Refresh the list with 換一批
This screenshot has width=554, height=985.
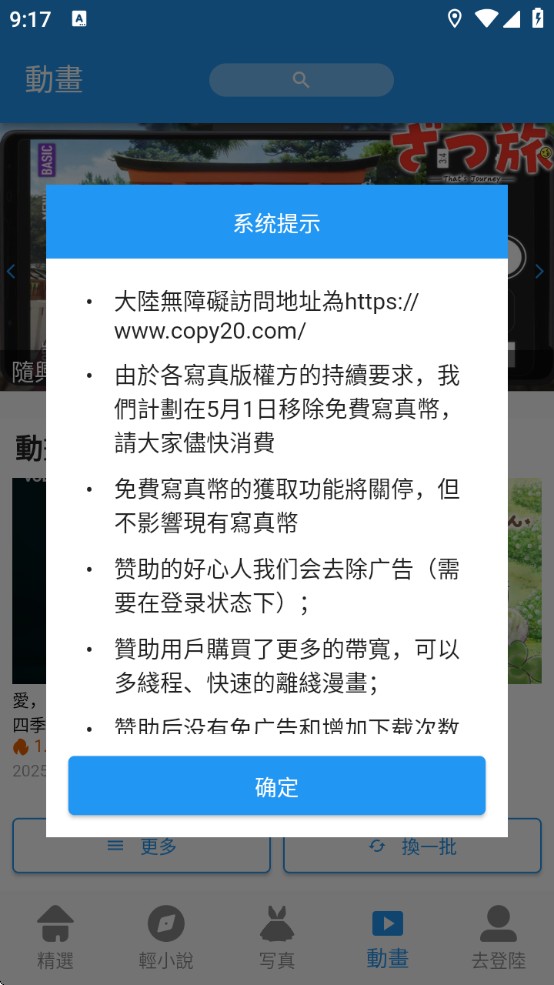click(412, 846)
